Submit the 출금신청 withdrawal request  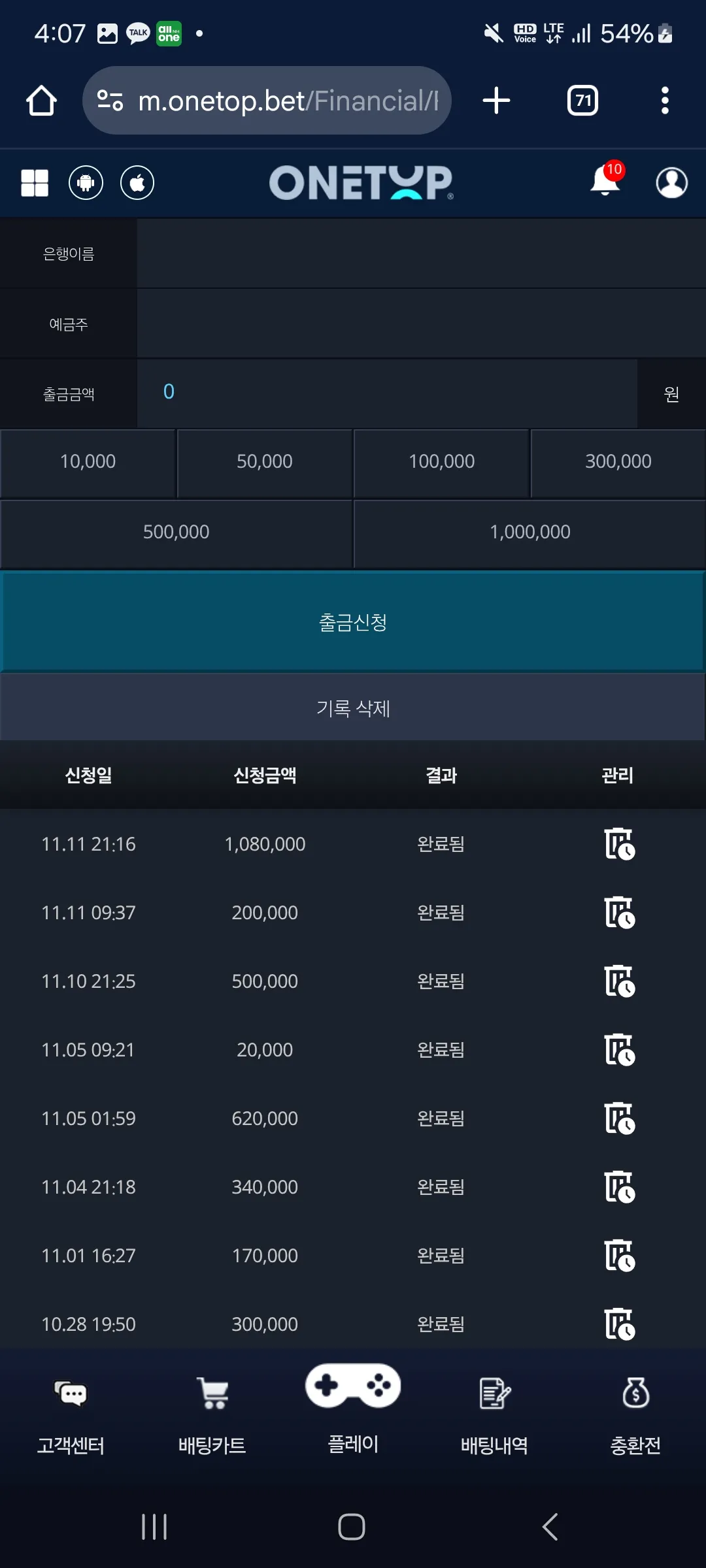click(353, 622)
